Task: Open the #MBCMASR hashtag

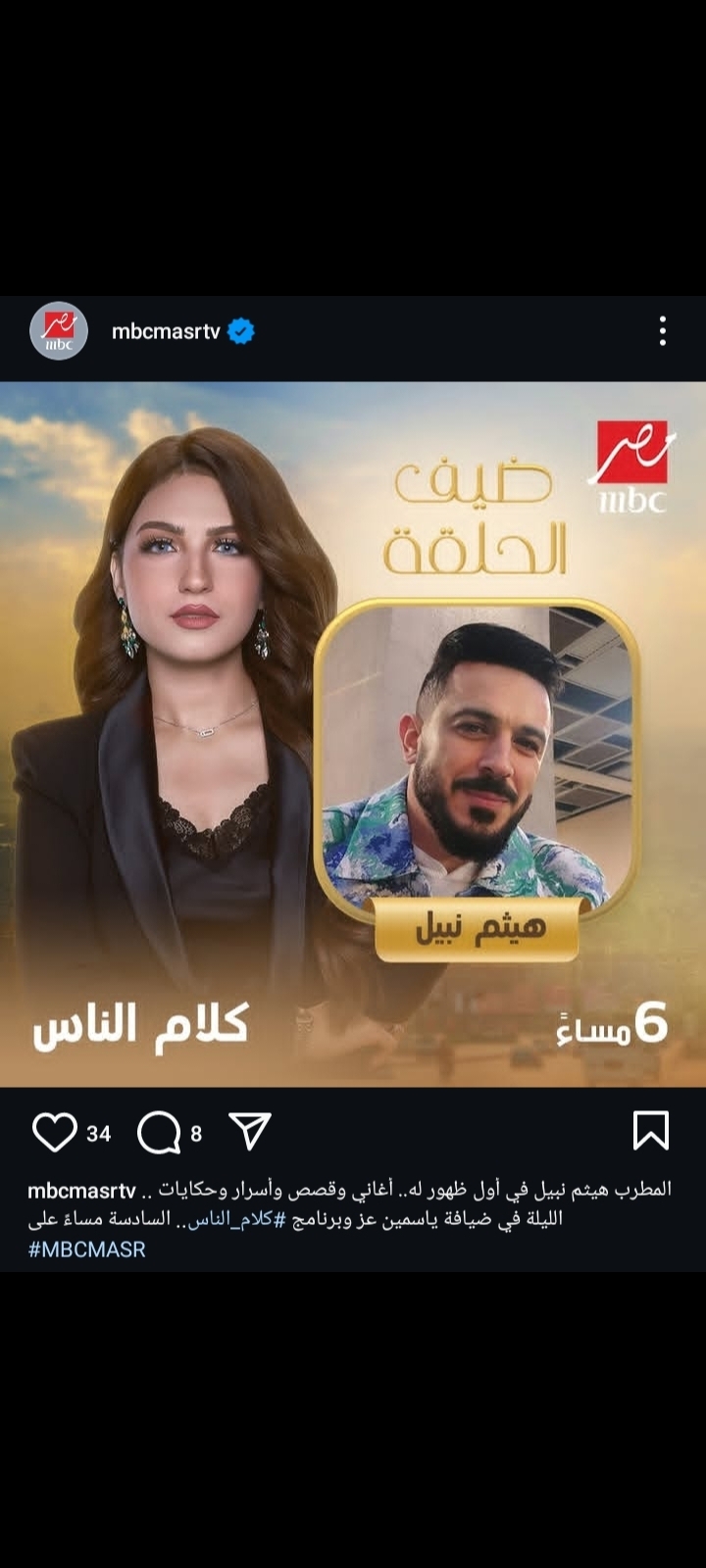Action: click(x=86, y=1249)
